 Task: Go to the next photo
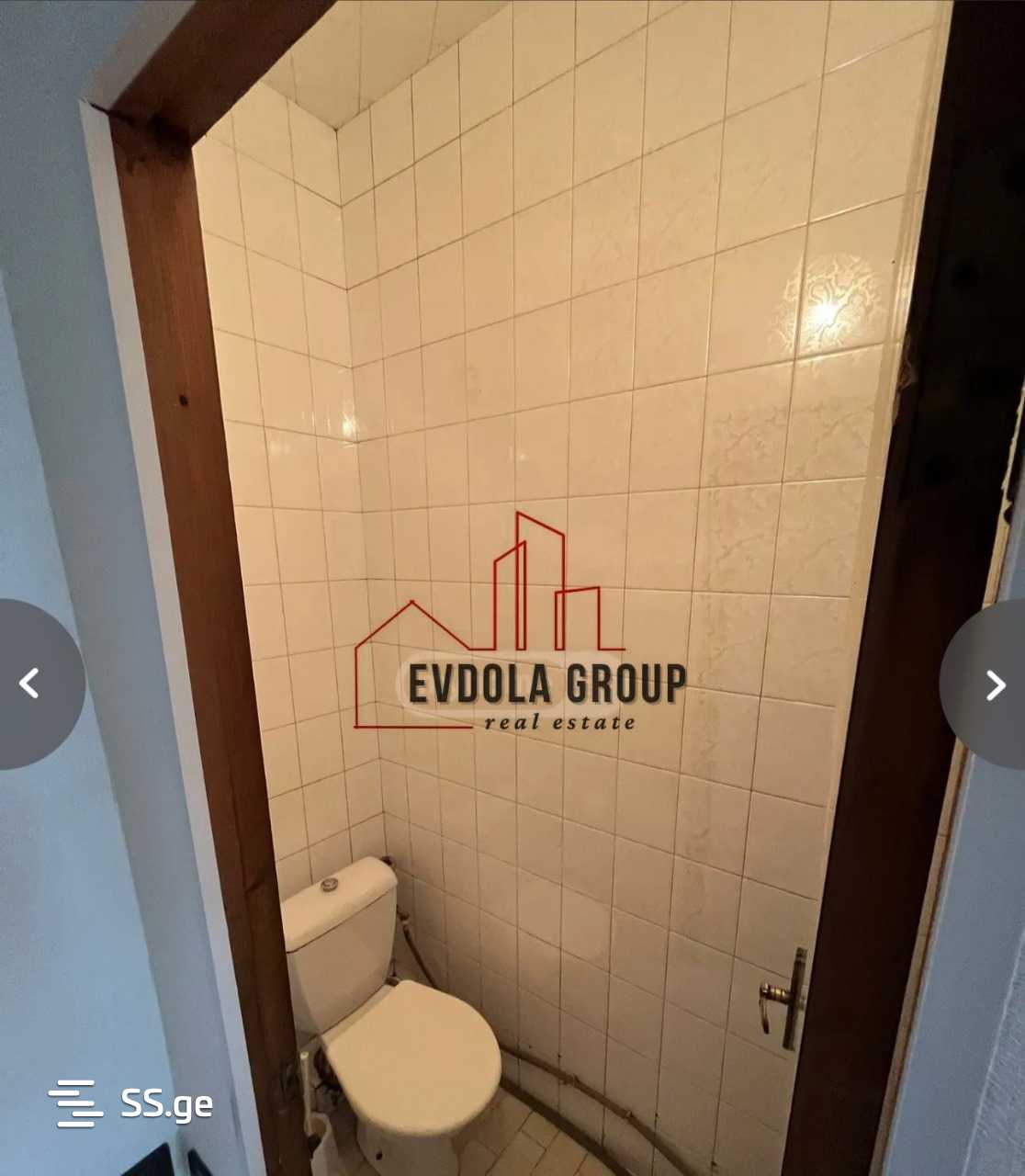(x=994, y=684)
